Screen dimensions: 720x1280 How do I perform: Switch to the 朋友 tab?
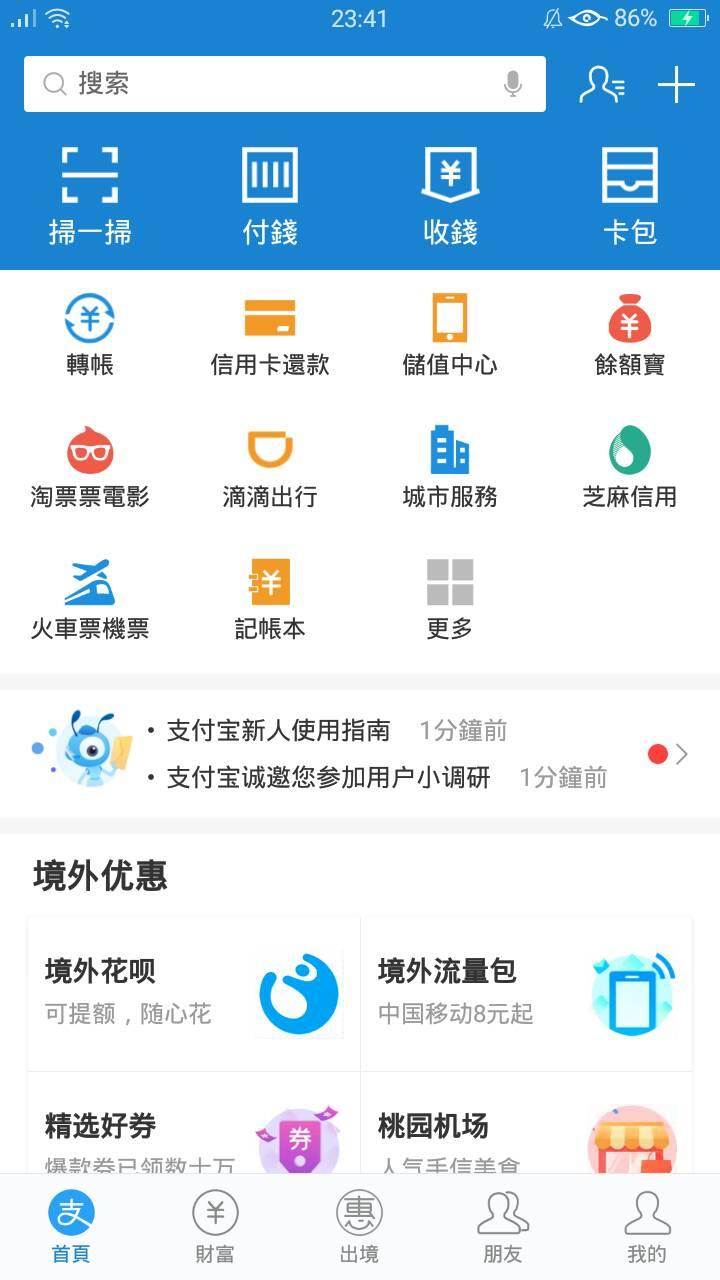[503, 1227]
